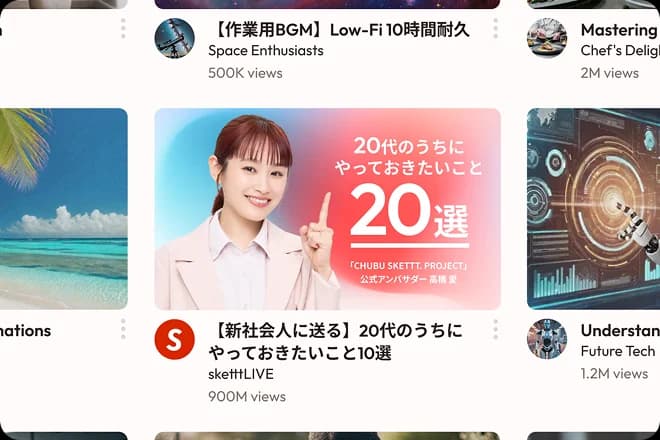Open options for the Low-Fi 10時間耐久 video
660x440 pixels.
coord(495,28)
